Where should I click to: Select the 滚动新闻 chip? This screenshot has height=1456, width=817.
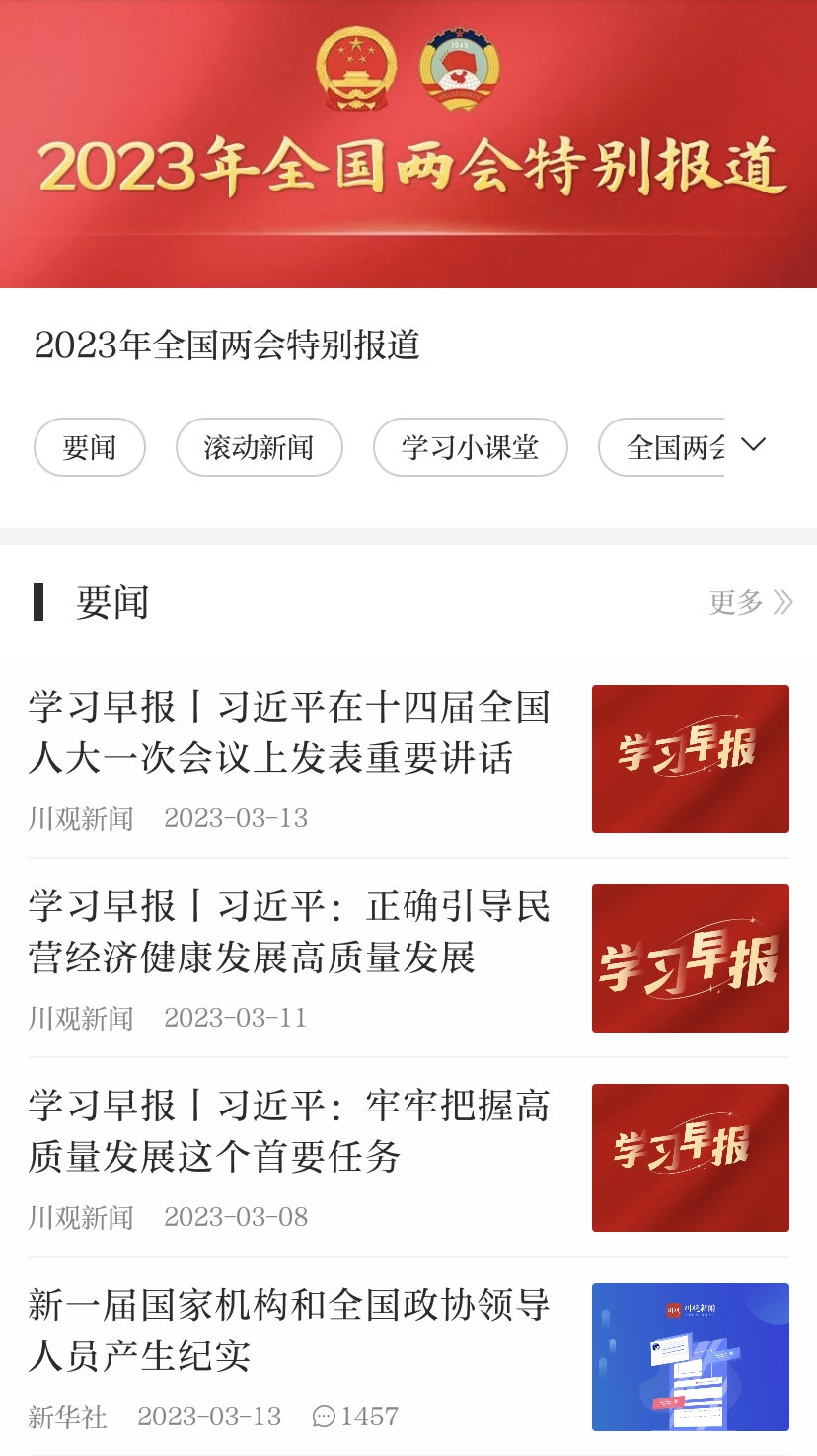259,447
